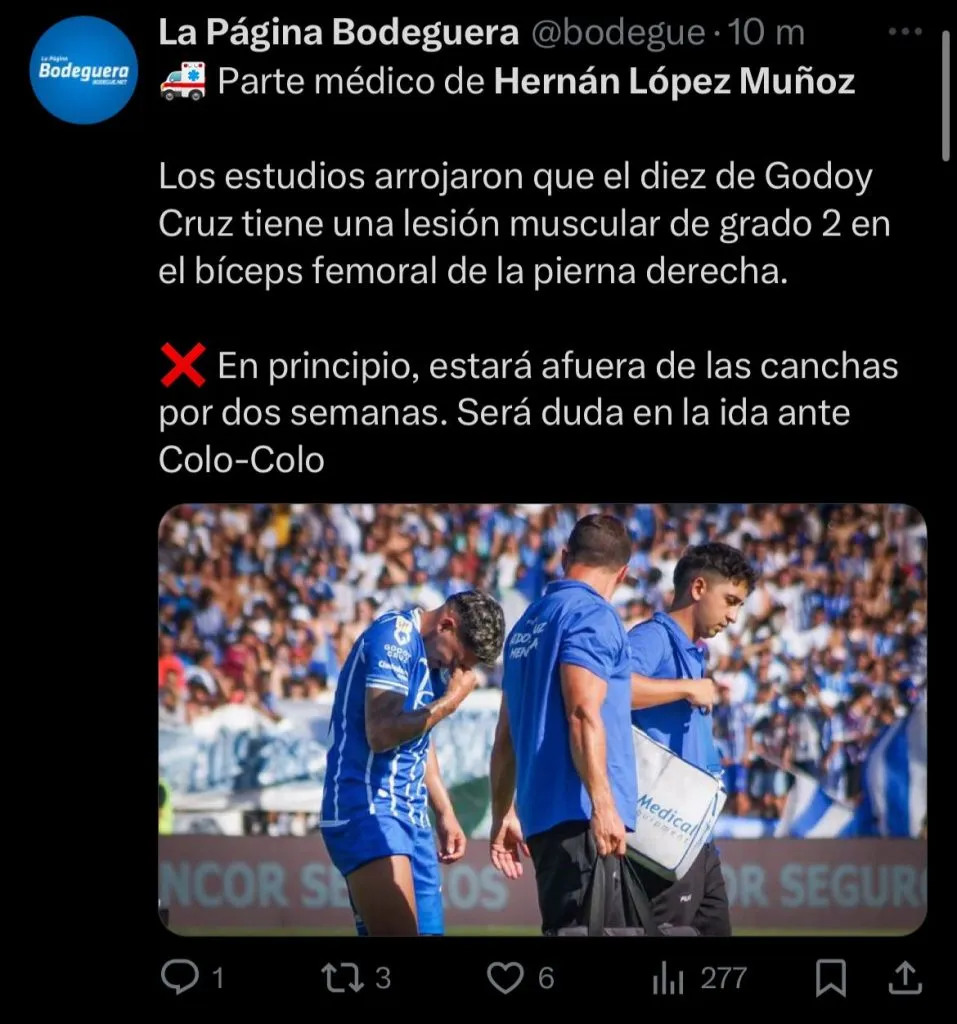This screenshot has width=957, height=1024.
Task: View the tweet's analytics with 277 views
Action: [x=669, y=977]
